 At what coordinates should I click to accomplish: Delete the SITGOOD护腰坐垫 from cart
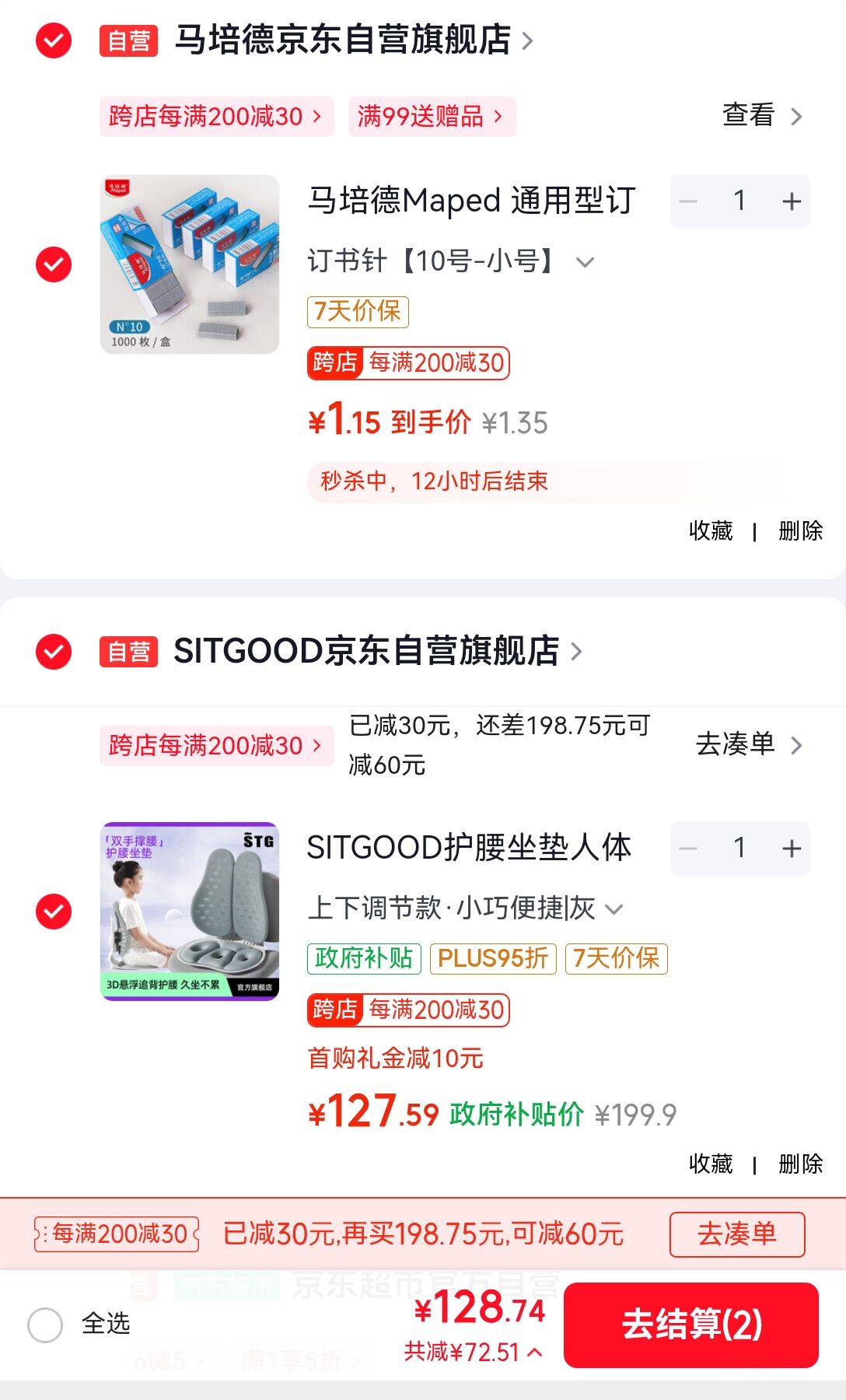tap(800, 1164)
